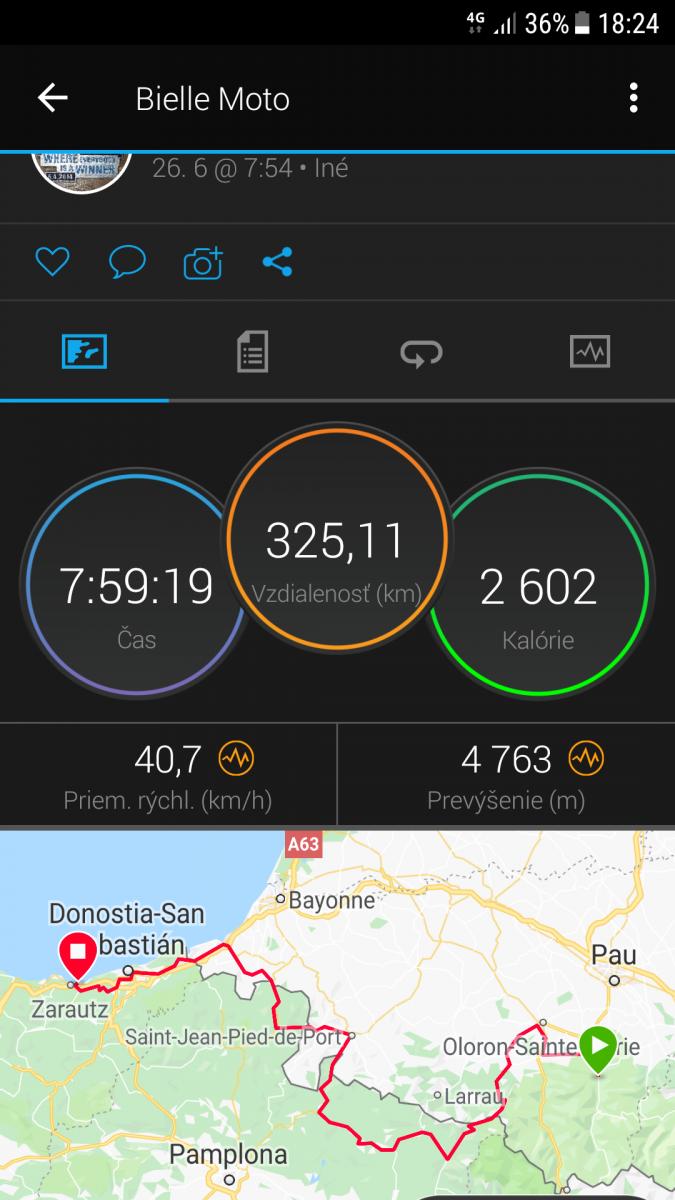The image size is (675, 1200).
Task: Switch to the laps tab
Action: click(x=421, y=352)
